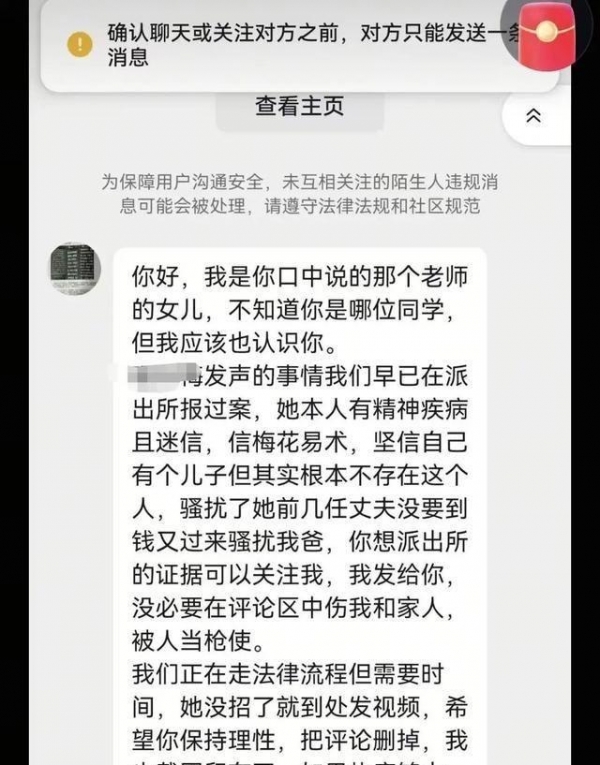Collapse the panel with the double chevron

[x=533, y=116]
